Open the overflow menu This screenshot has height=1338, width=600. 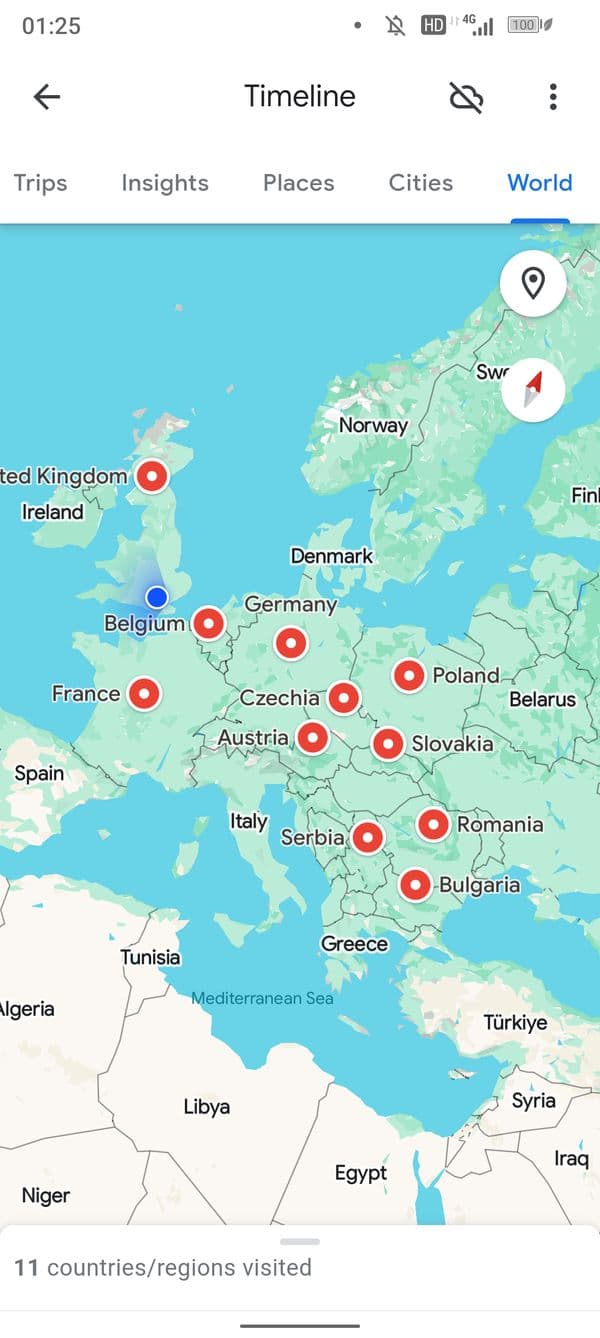pos(553,96)
